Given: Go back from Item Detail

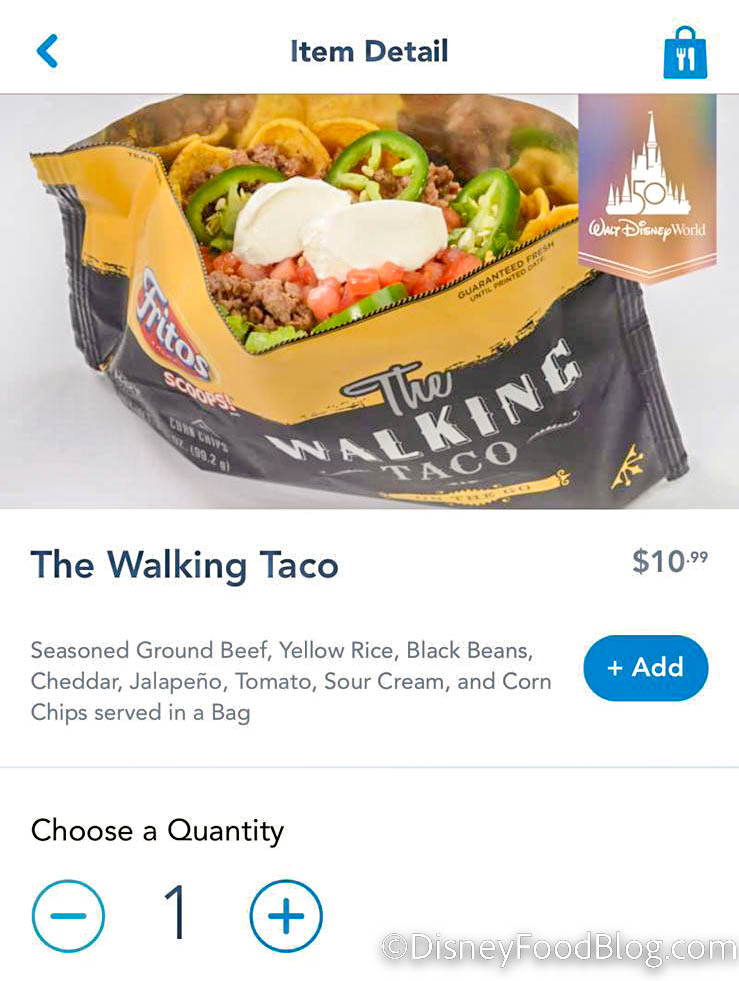Looking at the screenshot, I should click(x=47, y=51).
